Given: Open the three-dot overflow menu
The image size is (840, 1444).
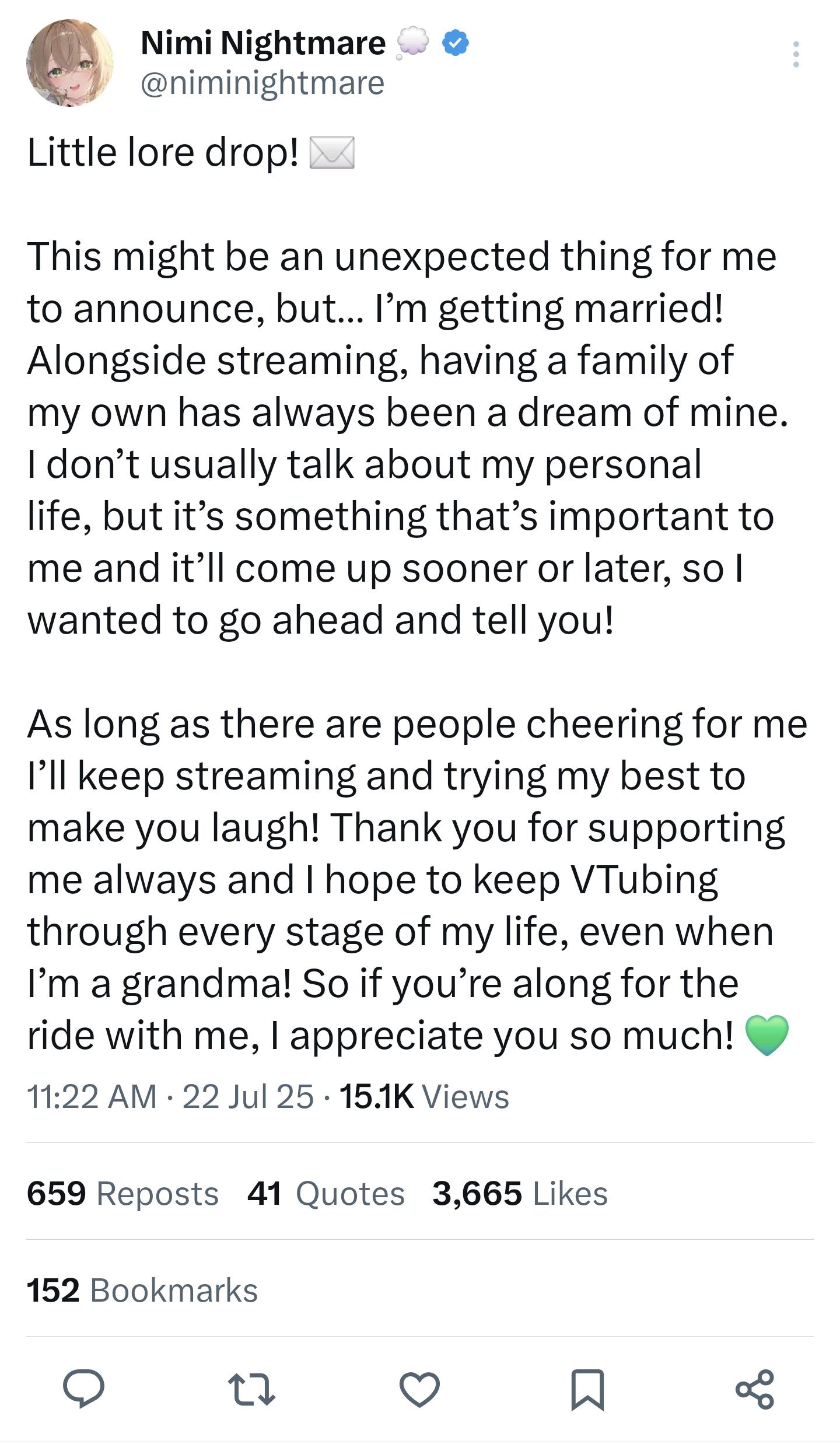Looking at the screenshot, I should coord(796,55).
